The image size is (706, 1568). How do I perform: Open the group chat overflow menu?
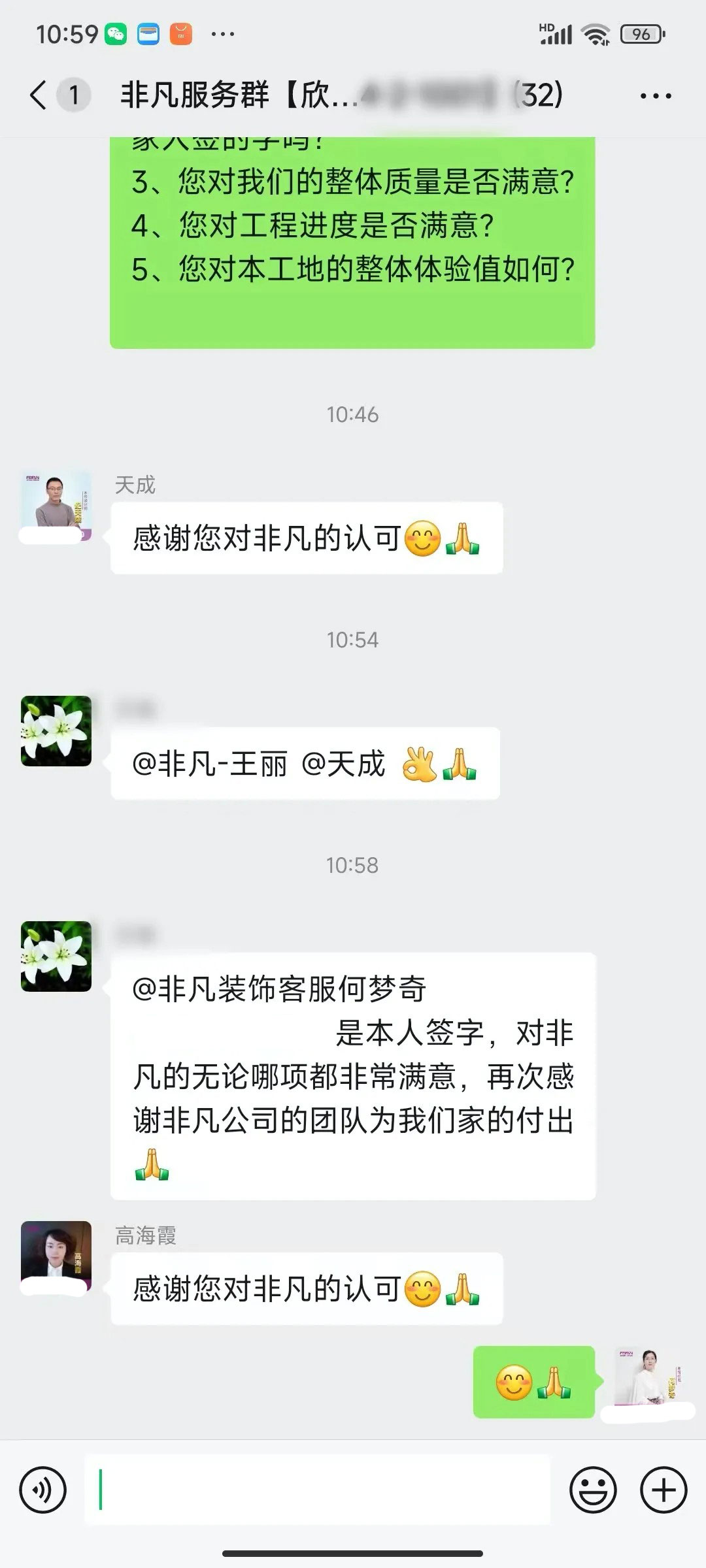(x=656, y=96)
